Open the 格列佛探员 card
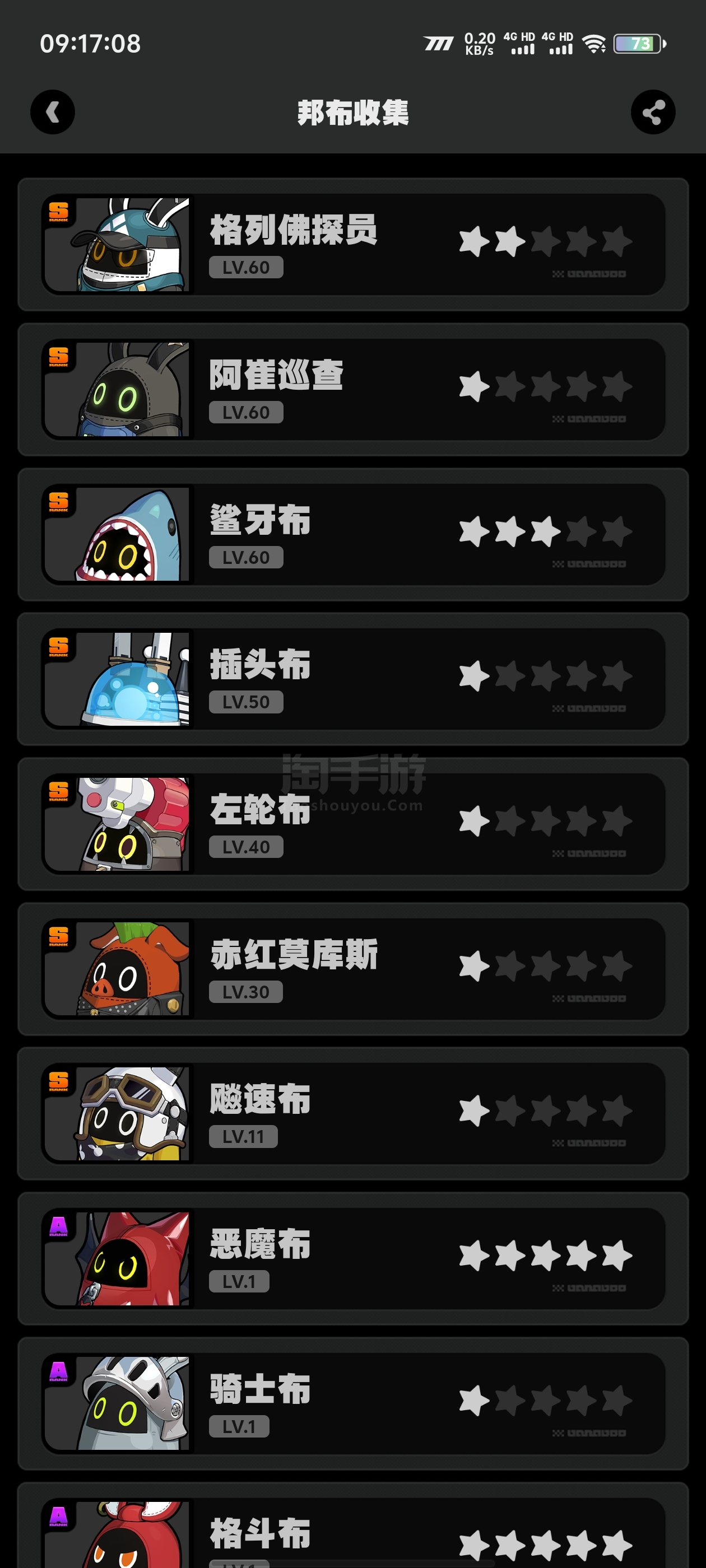 point(354,245)
